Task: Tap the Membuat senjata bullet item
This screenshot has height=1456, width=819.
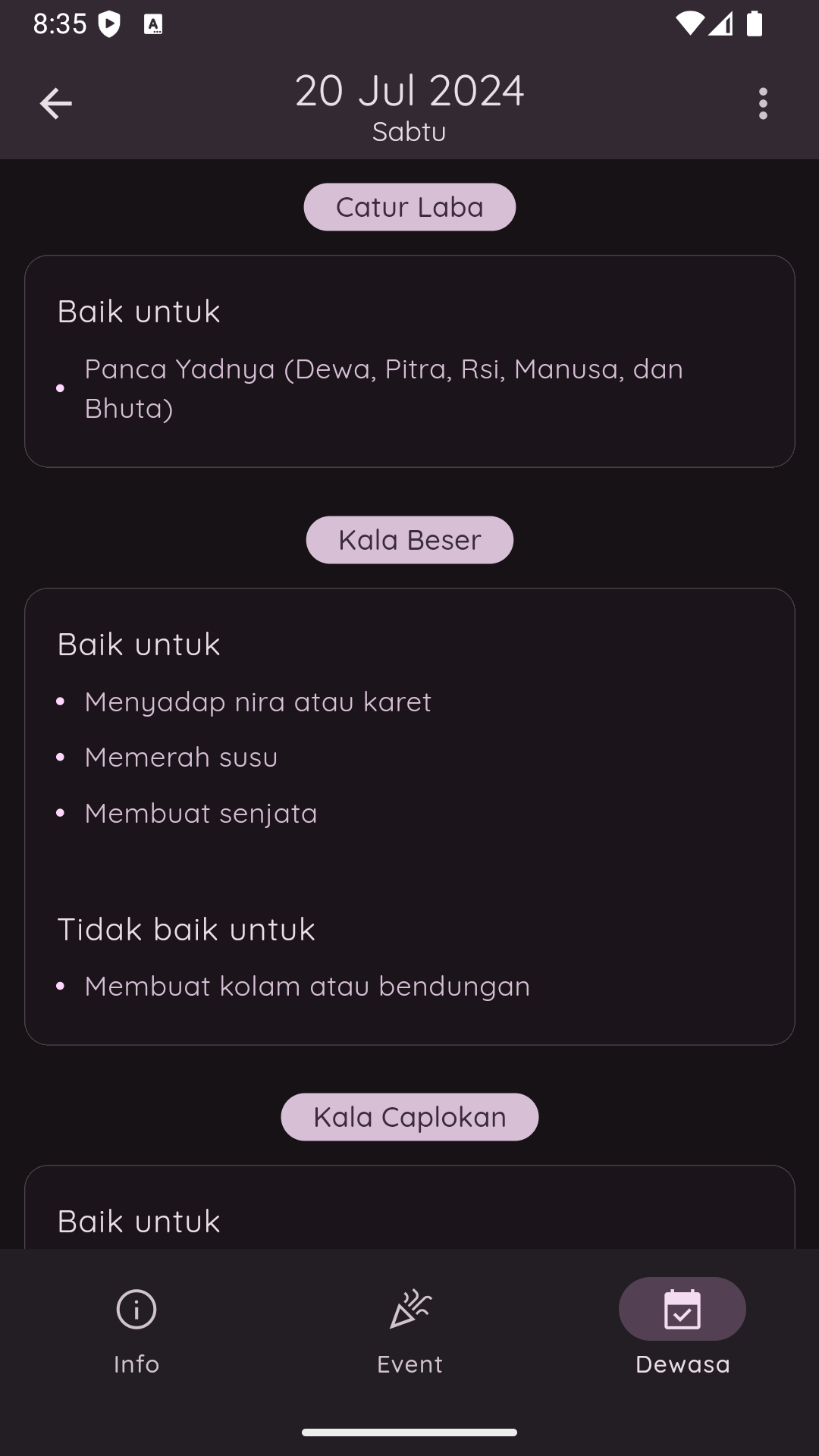Action: (200, 812)
